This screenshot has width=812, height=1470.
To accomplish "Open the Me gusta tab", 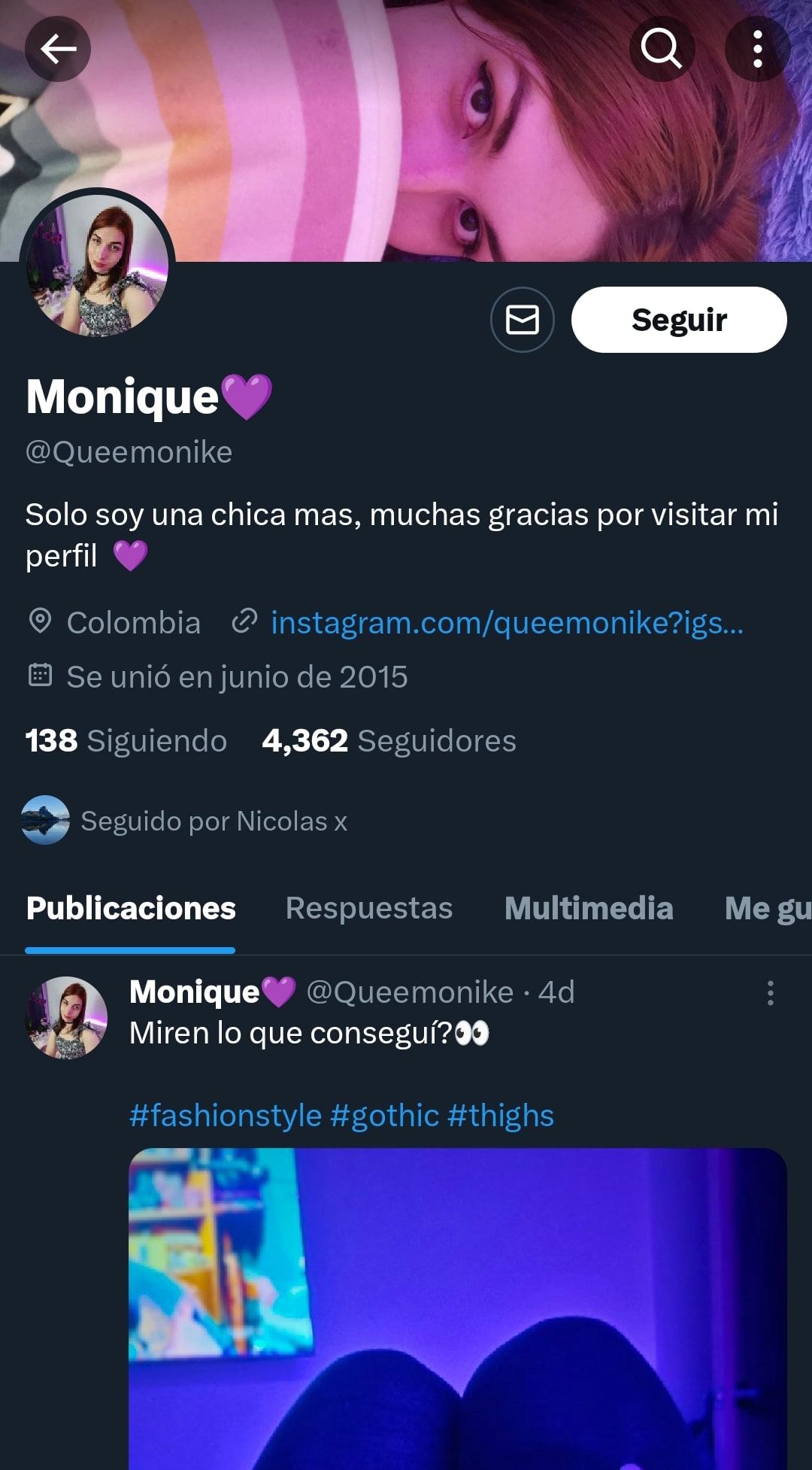I will click(768, 908).
